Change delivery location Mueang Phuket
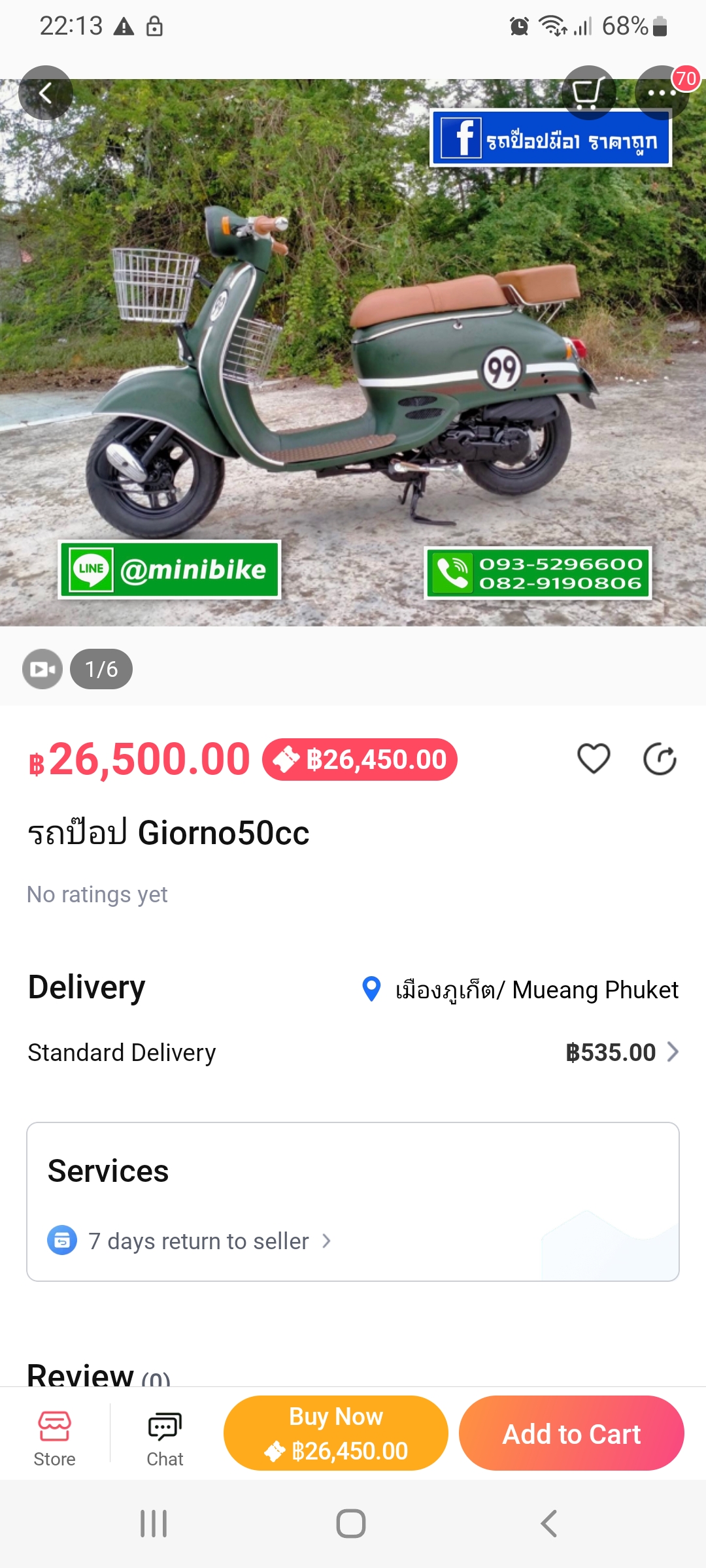The image size is (706, 1568). click(520, 990)
